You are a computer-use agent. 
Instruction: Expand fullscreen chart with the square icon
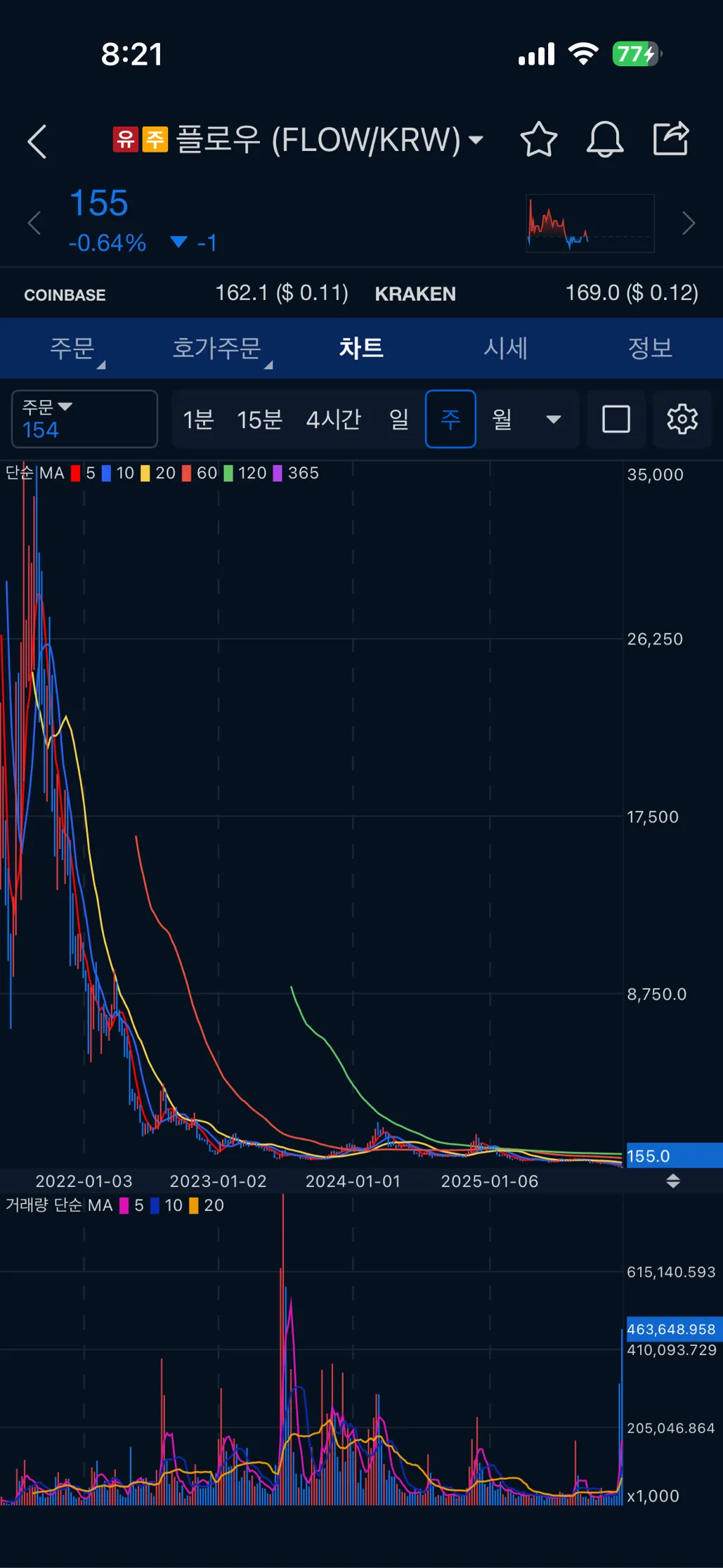pyautogui.click(x=616, y=420)
